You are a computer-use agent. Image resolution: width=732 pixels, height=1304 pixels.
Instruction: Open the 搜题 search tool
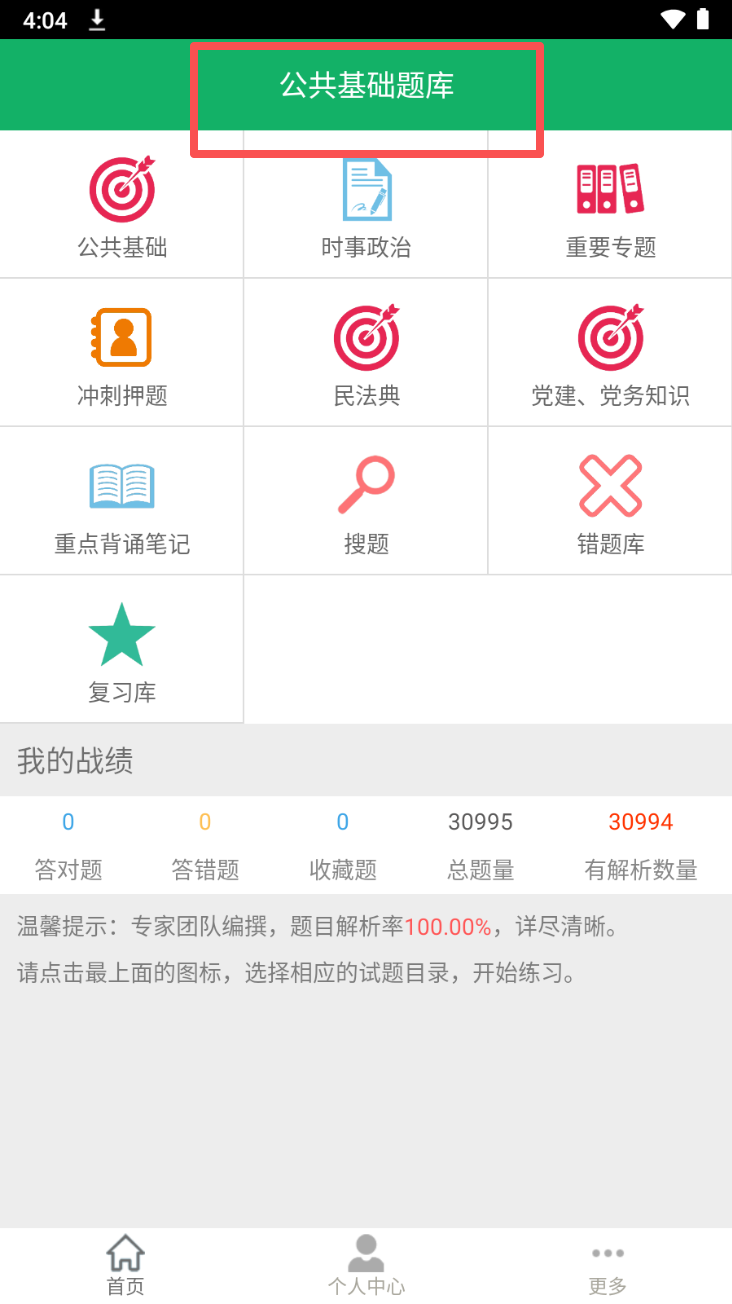(366, 501)
